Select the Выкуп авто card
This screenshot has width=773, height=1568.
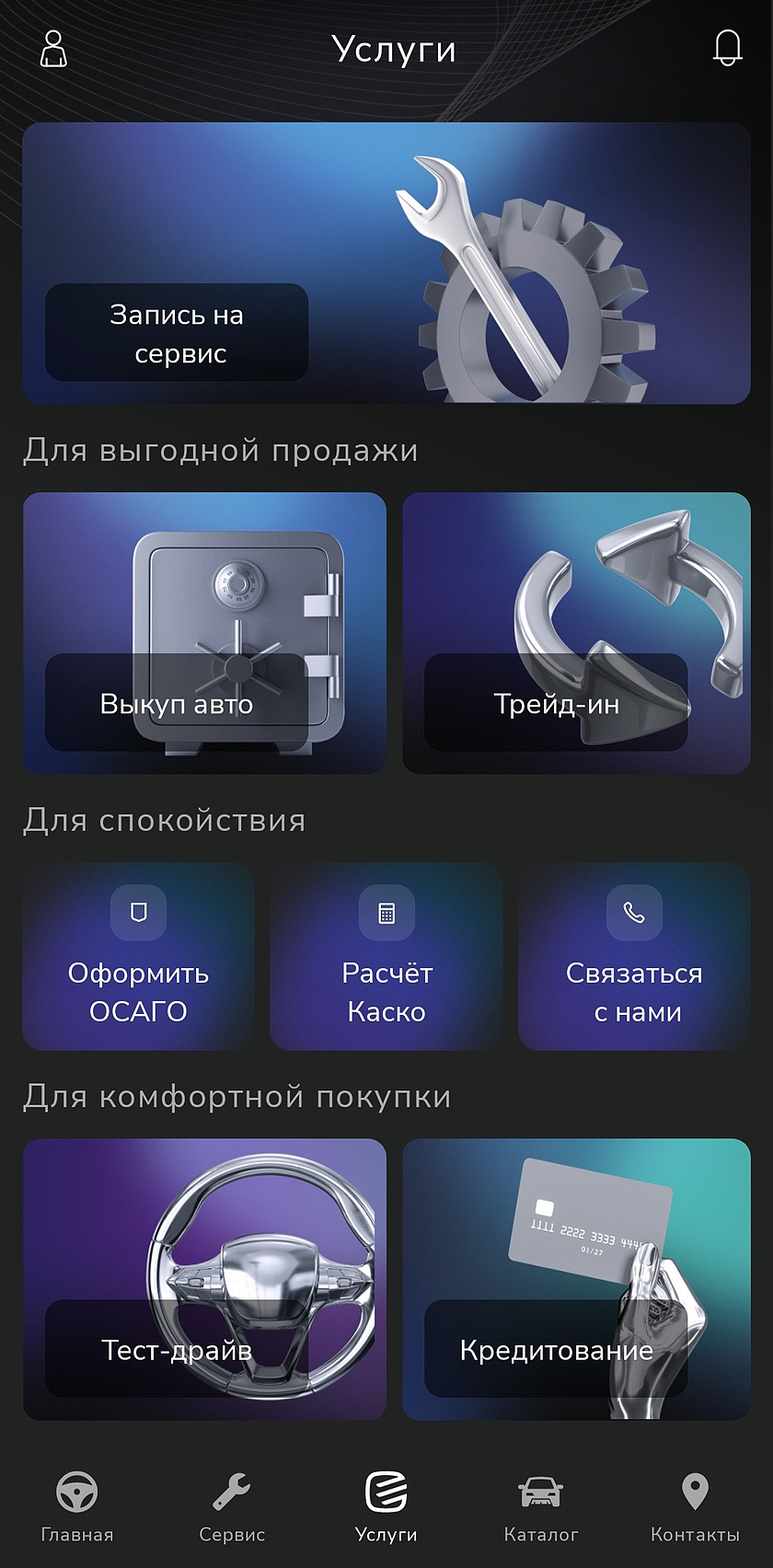204,633
